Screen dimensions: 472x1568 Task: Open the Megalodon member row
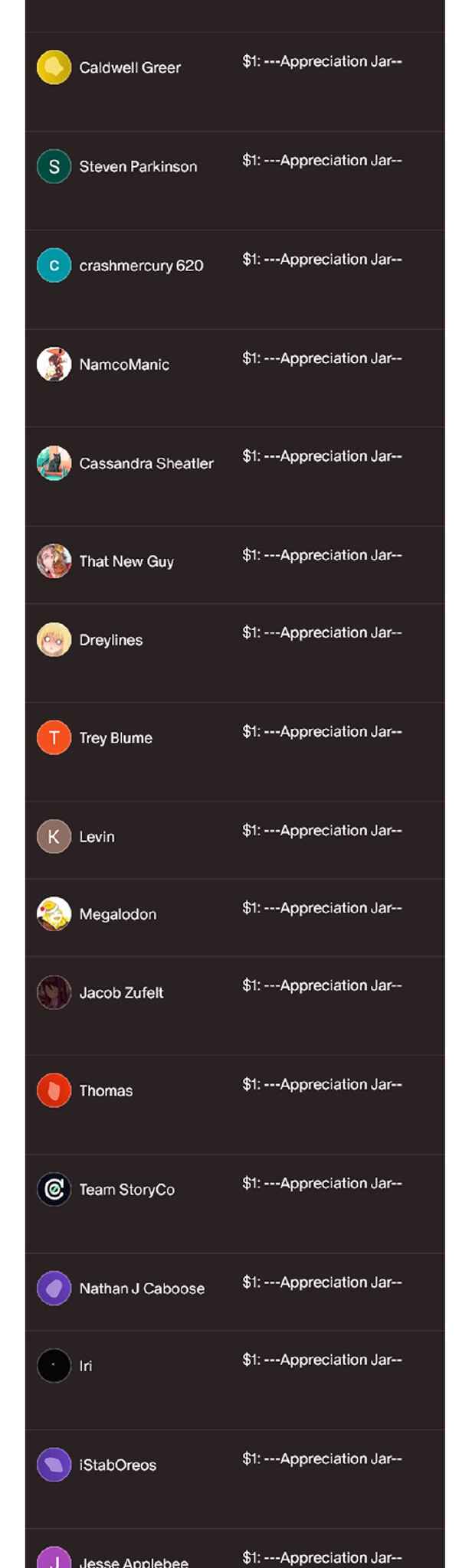118,914
